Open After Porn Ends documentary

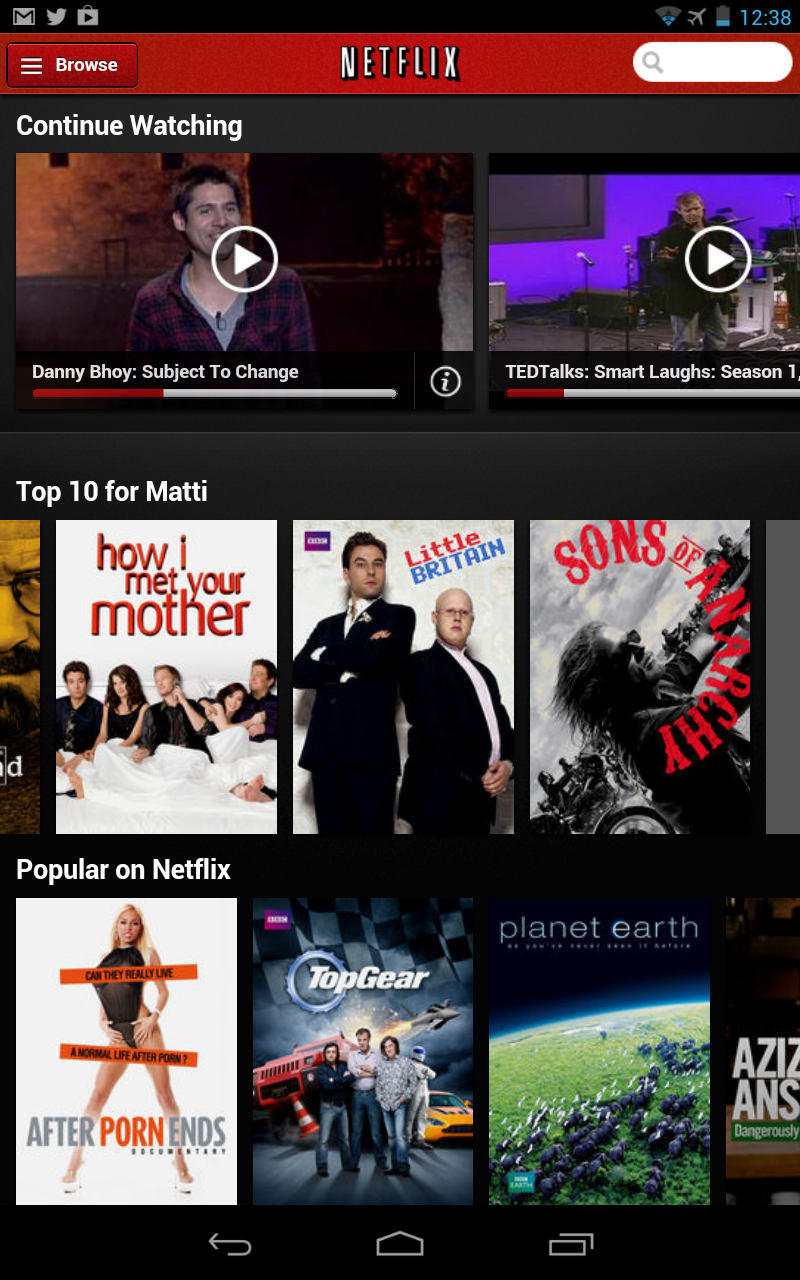(x=126, y=1051)
